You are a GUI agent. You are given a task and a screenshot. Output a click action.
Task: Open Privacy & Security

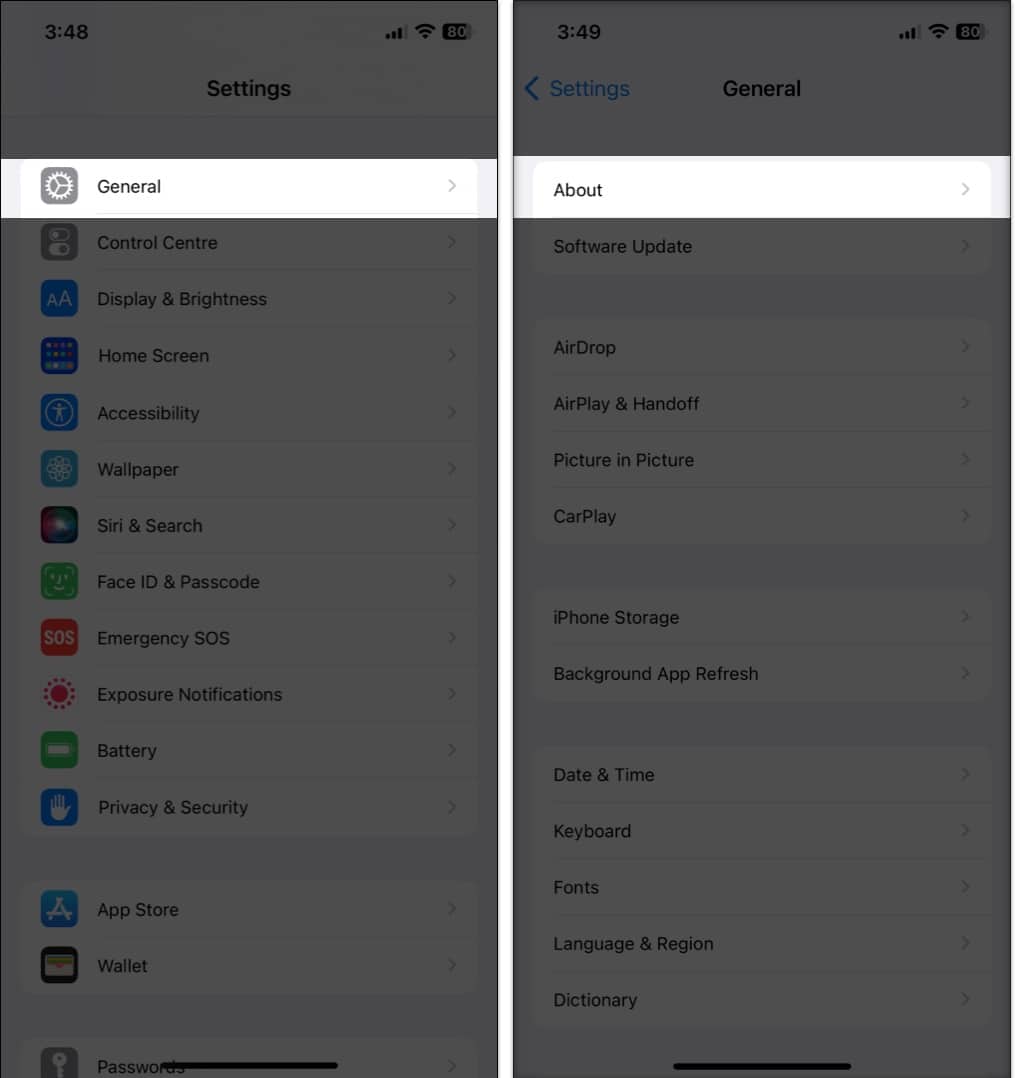click(x=248, y=807)
